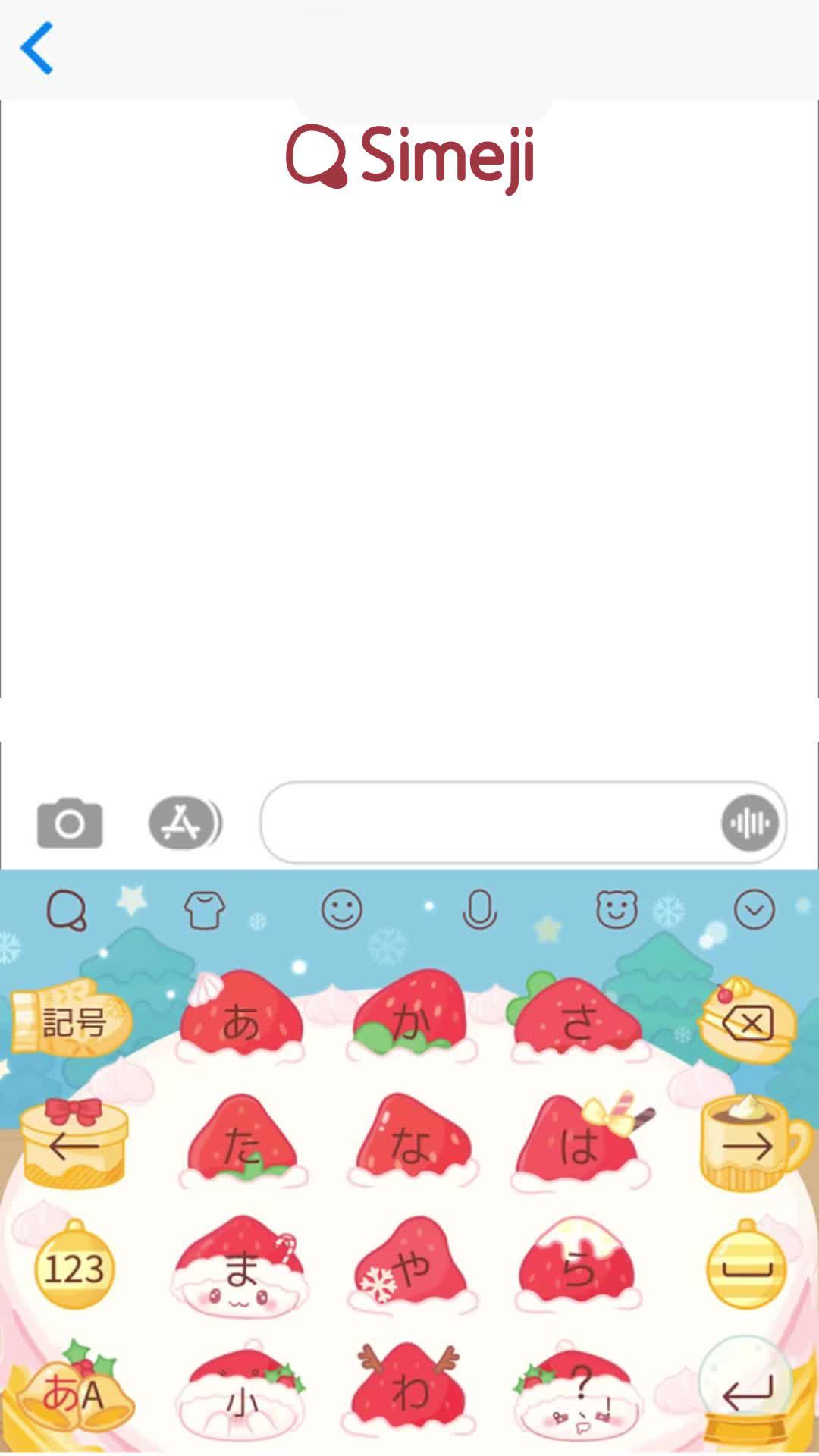Hit the return key
Screen dimensions: 819x1456
click(748, 1393)
